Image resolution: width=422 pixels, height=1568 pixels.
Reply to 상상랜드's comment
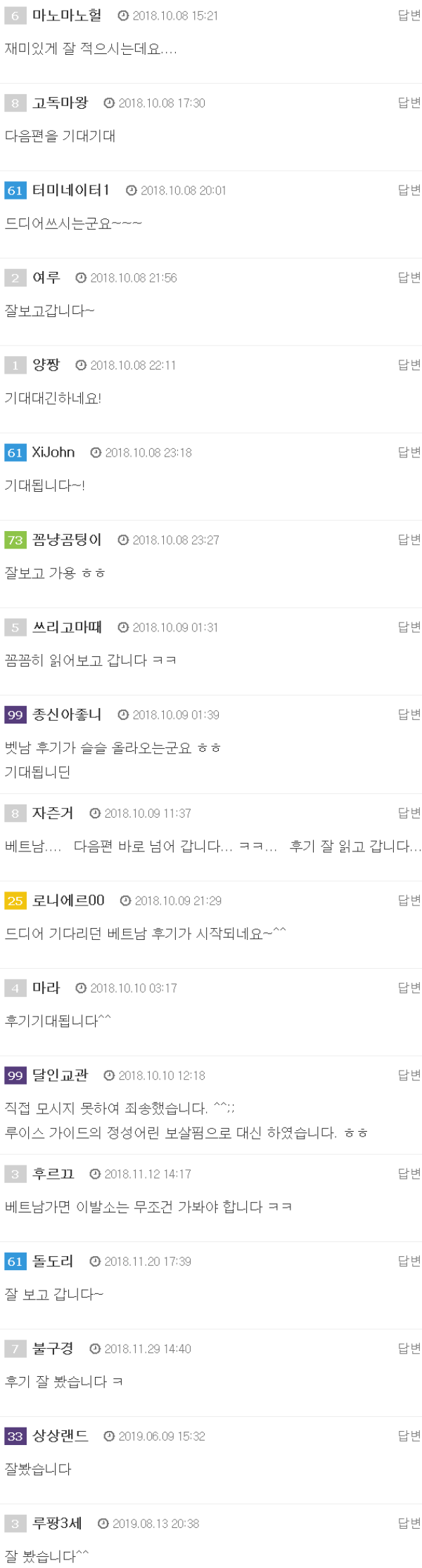pos(409,1436)
